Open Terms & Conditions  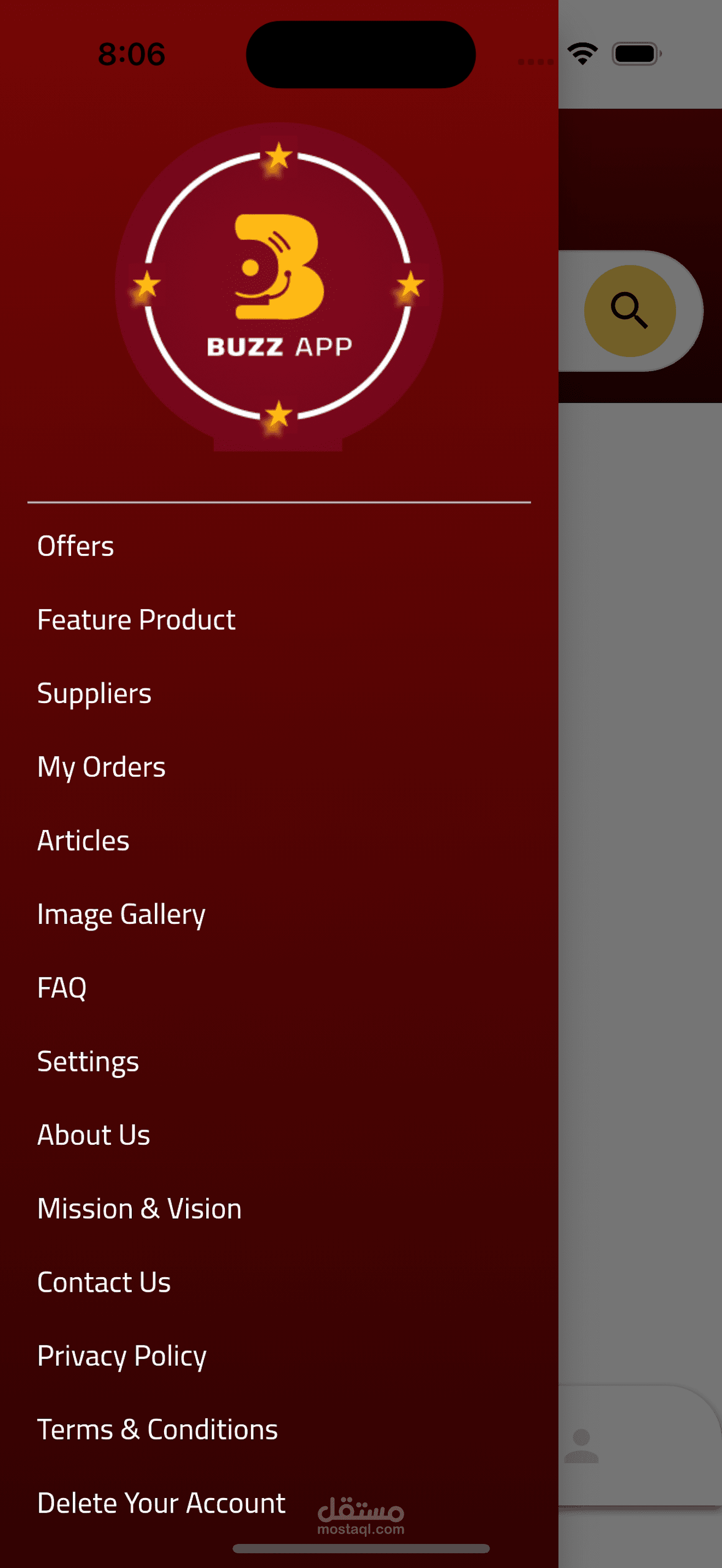158,1430
